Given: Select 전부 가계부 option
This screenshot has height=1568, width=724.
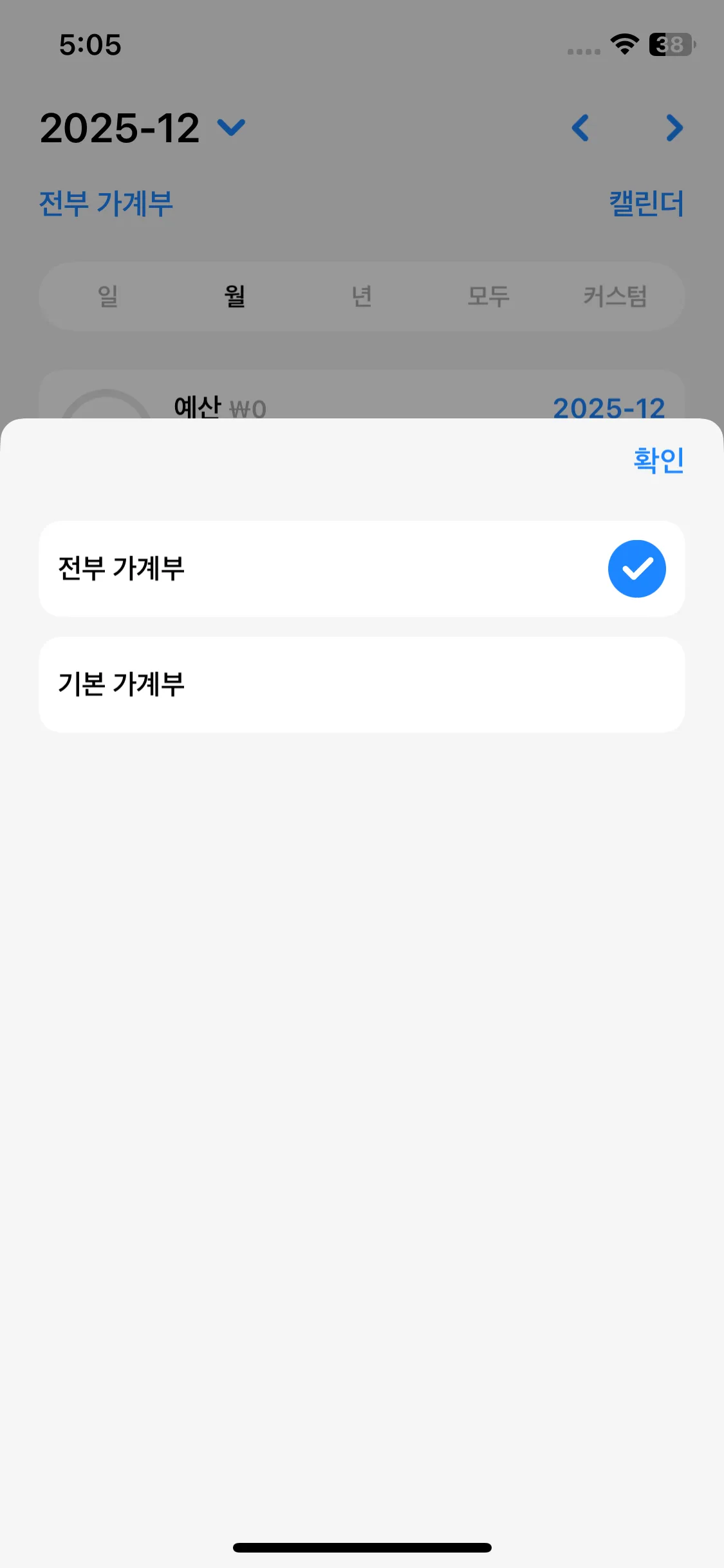Looking at the screenshot, I should [361, 569].
